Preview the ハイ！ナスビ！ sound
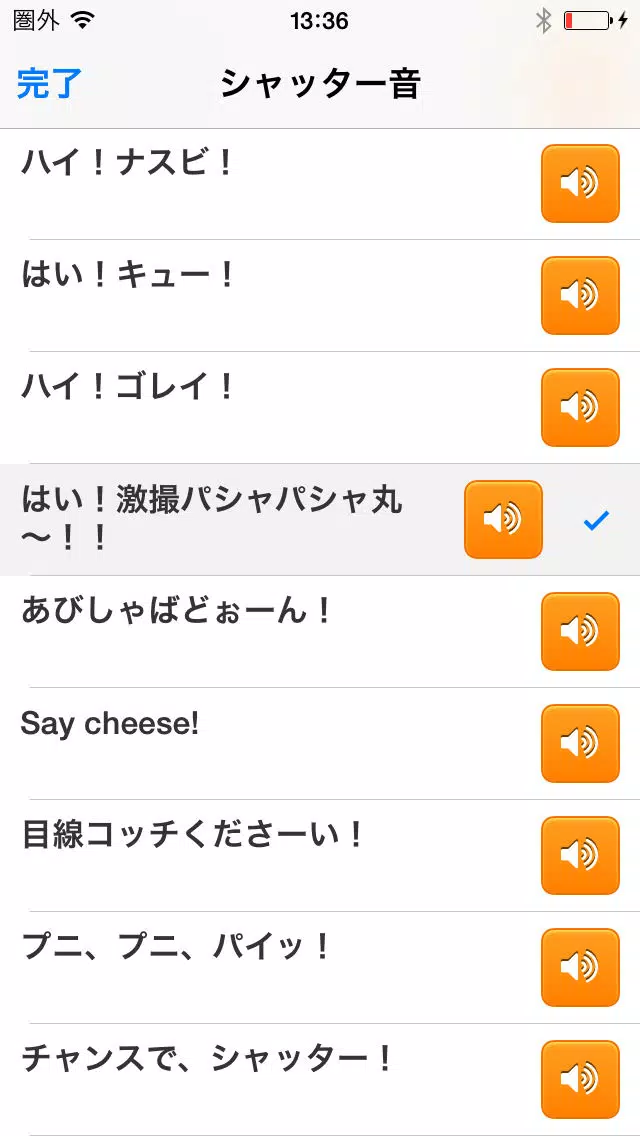 [x=580, y=183]
